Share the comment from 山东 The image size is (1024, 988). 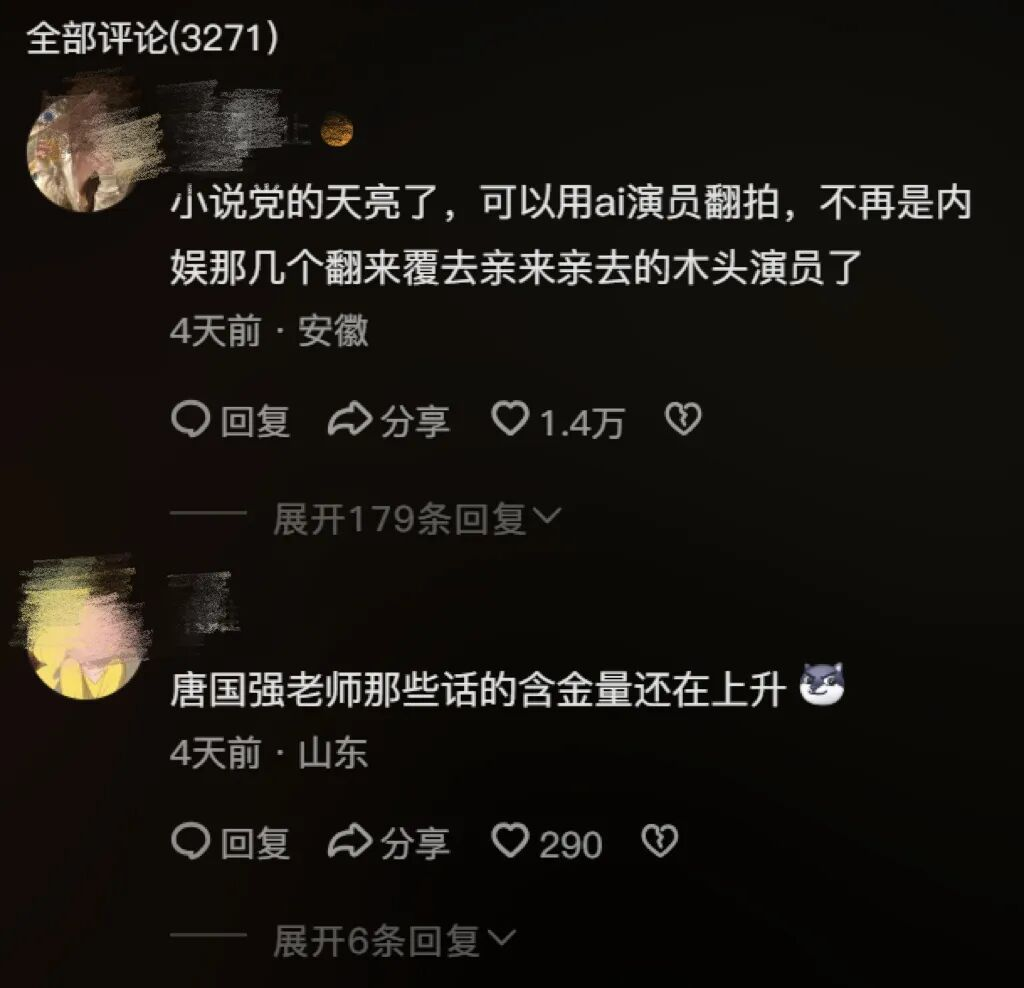tap(389, 843)
